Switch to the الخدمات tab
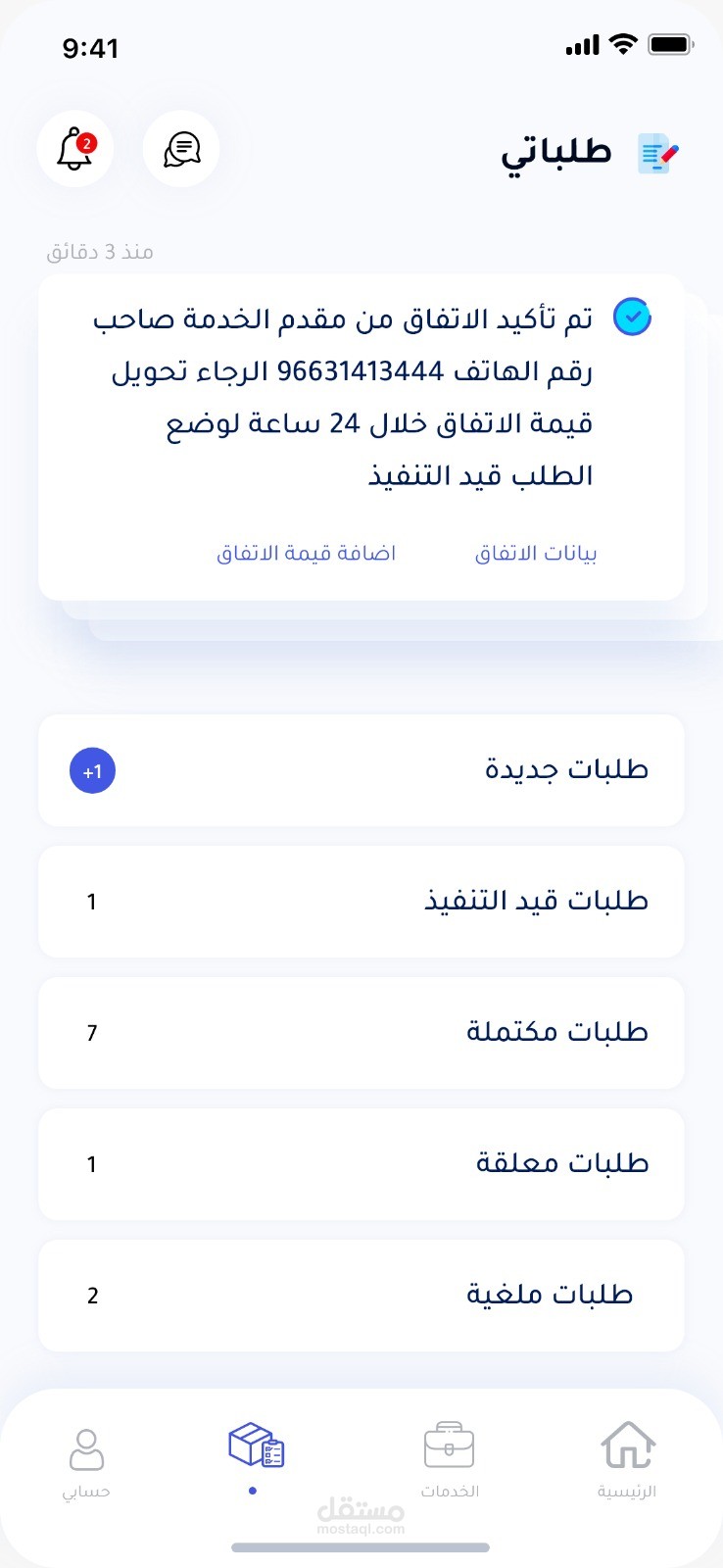 450,1460
